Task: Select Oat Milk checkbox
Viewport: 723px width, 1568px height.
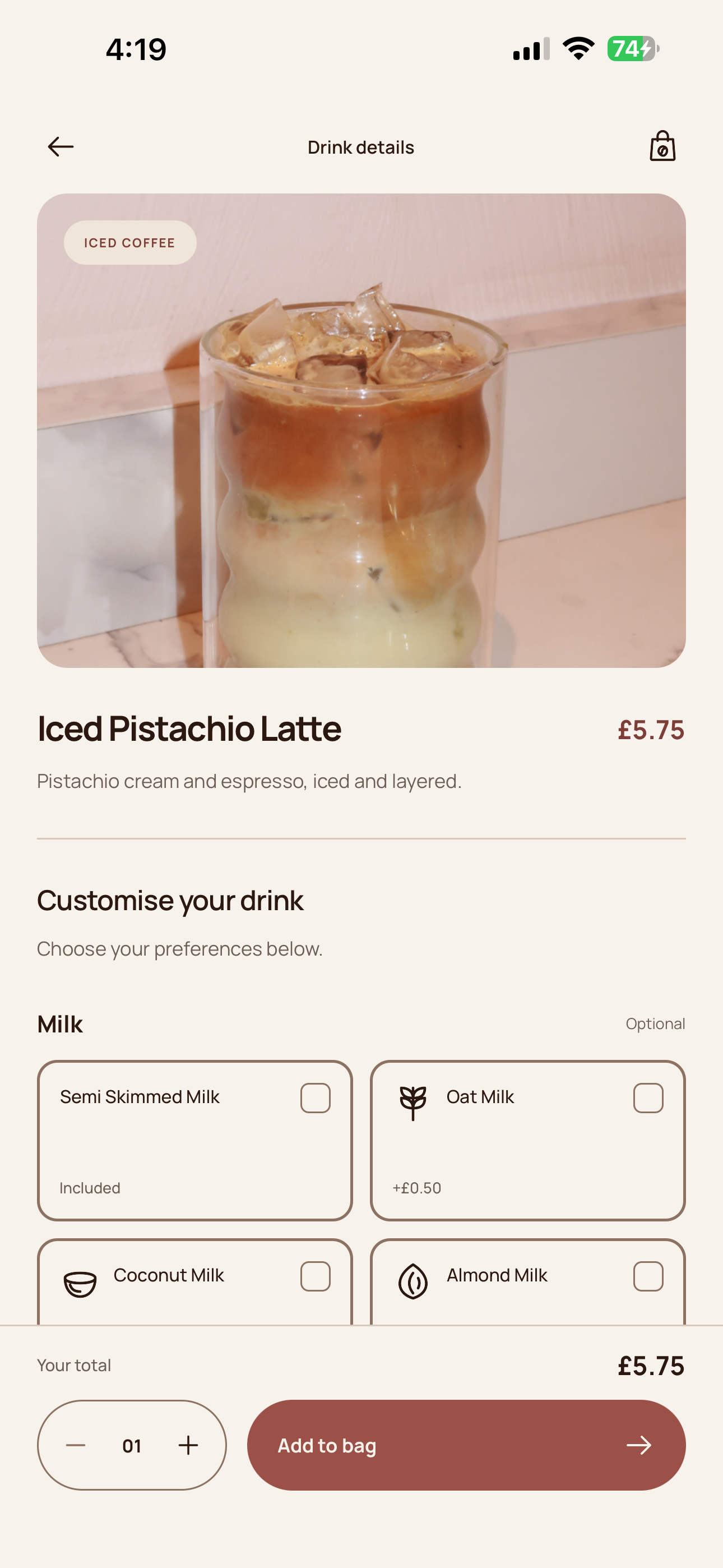Action: (648, 1098)
